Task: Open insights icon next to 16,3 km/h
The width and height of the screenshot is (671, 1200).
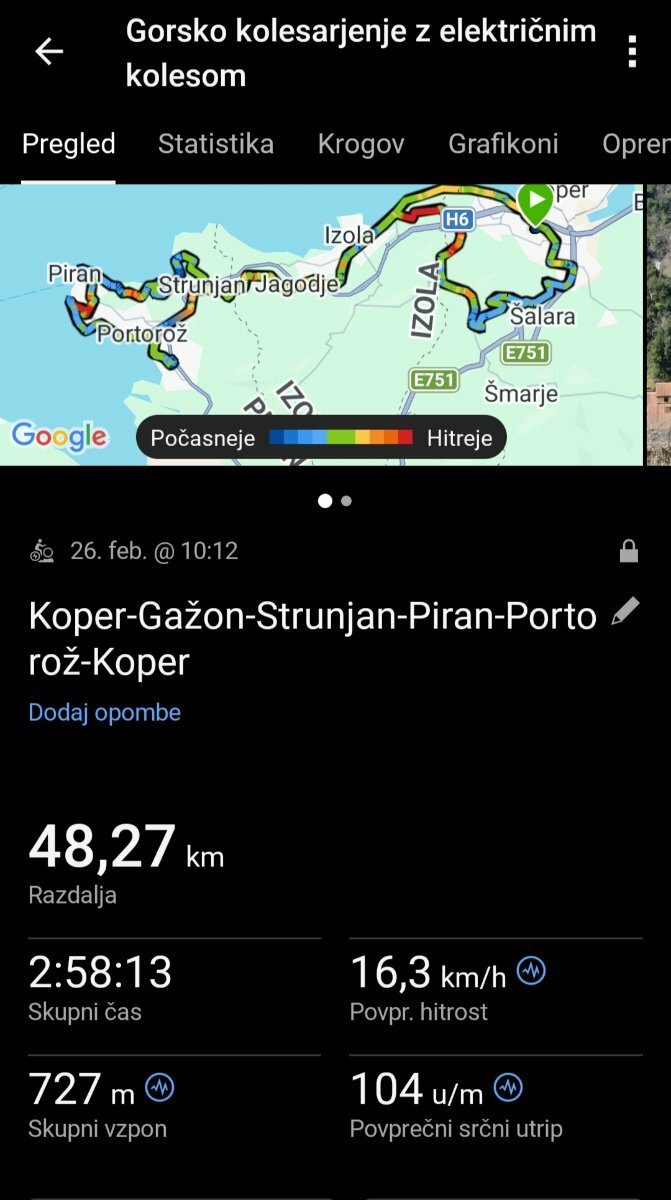Action: 531,970
